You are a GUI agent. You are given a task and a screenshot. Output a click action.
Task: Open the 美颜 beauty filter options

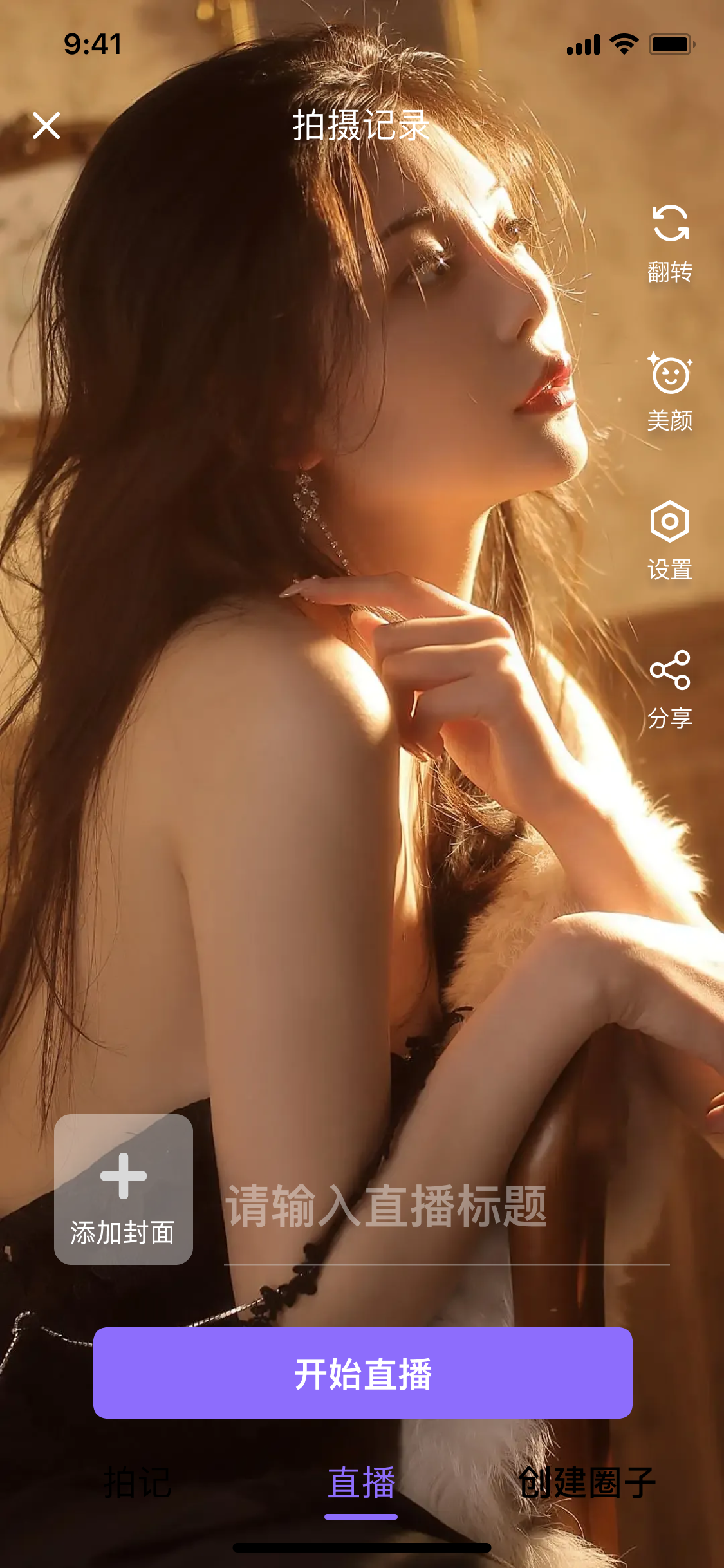[670, 391]
